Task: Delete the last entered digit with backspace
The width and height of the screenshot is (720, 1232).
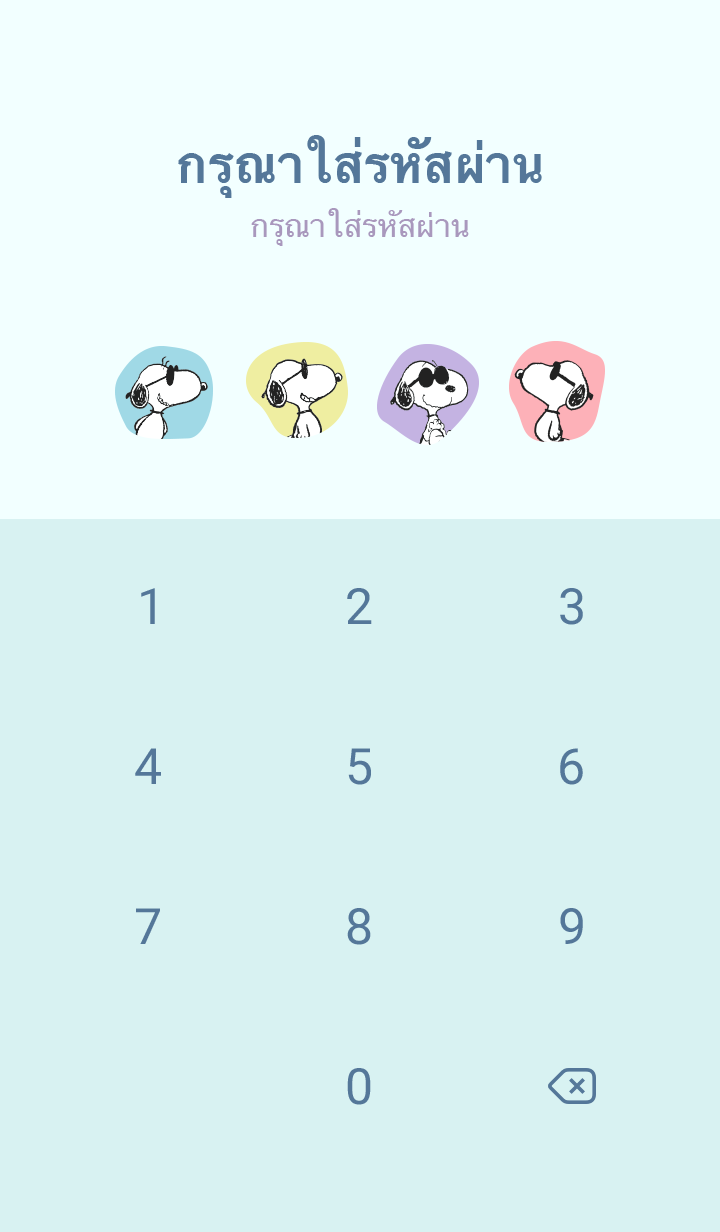Action: 572,1086
